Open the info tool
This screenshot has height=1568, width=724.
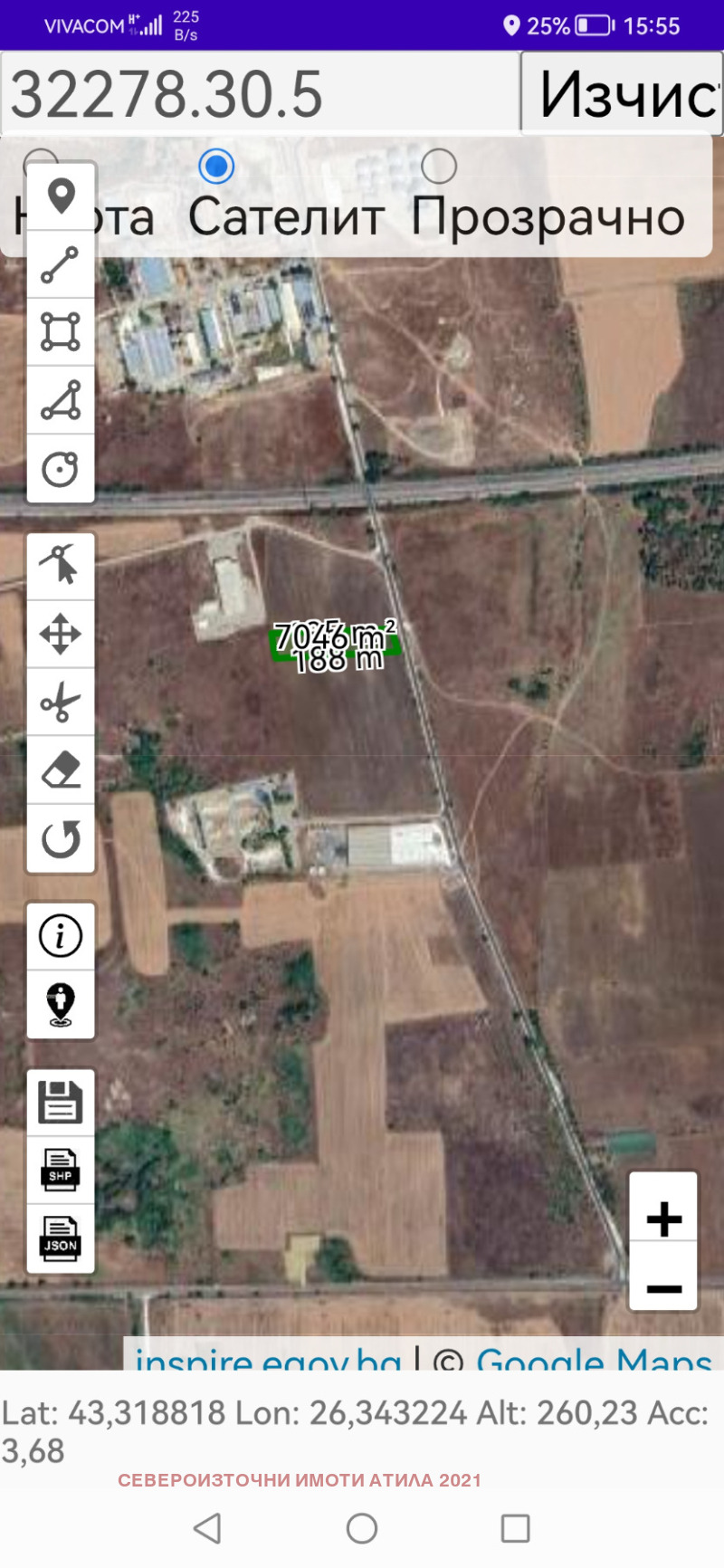[x=61, y=936]
